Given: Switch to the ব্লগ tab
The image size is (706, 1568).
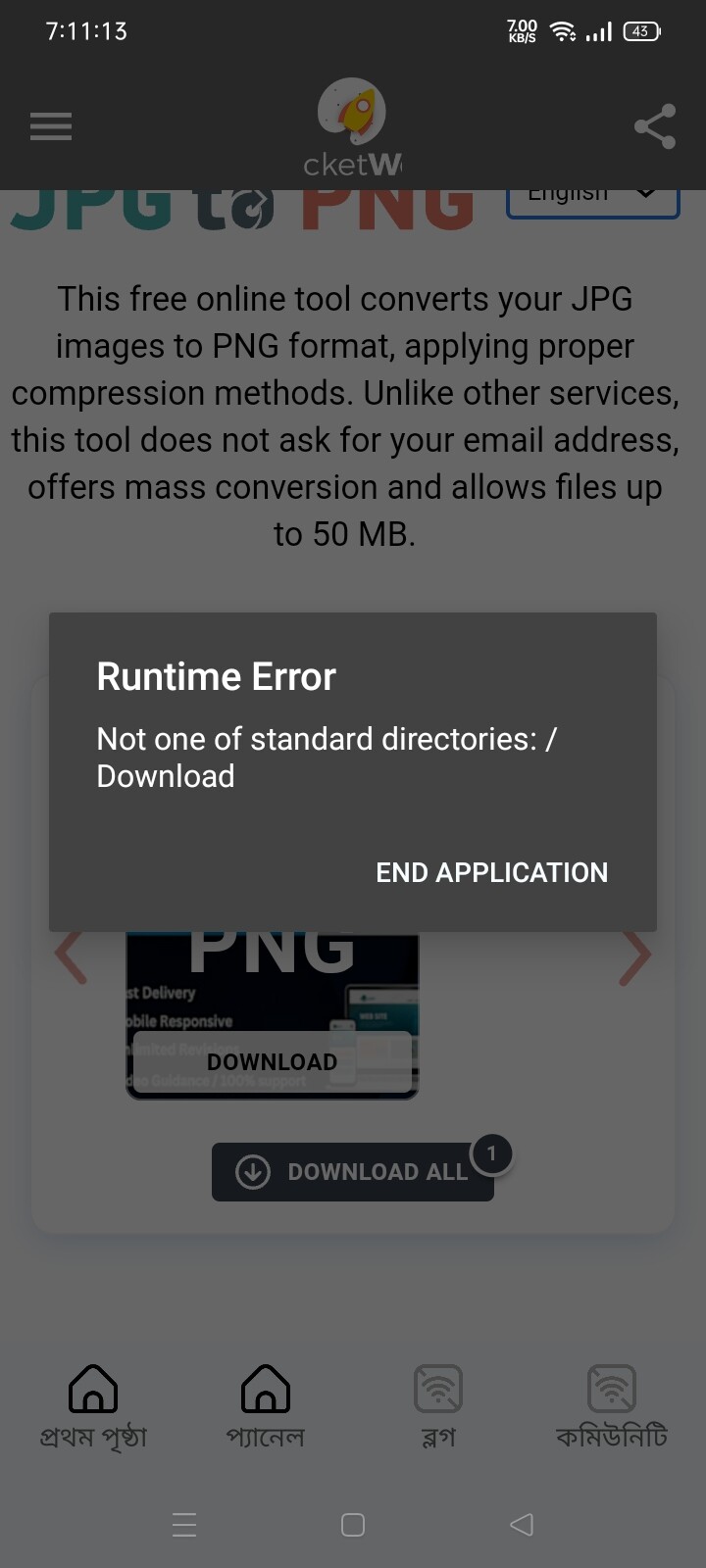Looking at the screenshot, I should click(x=438, y=1407).
